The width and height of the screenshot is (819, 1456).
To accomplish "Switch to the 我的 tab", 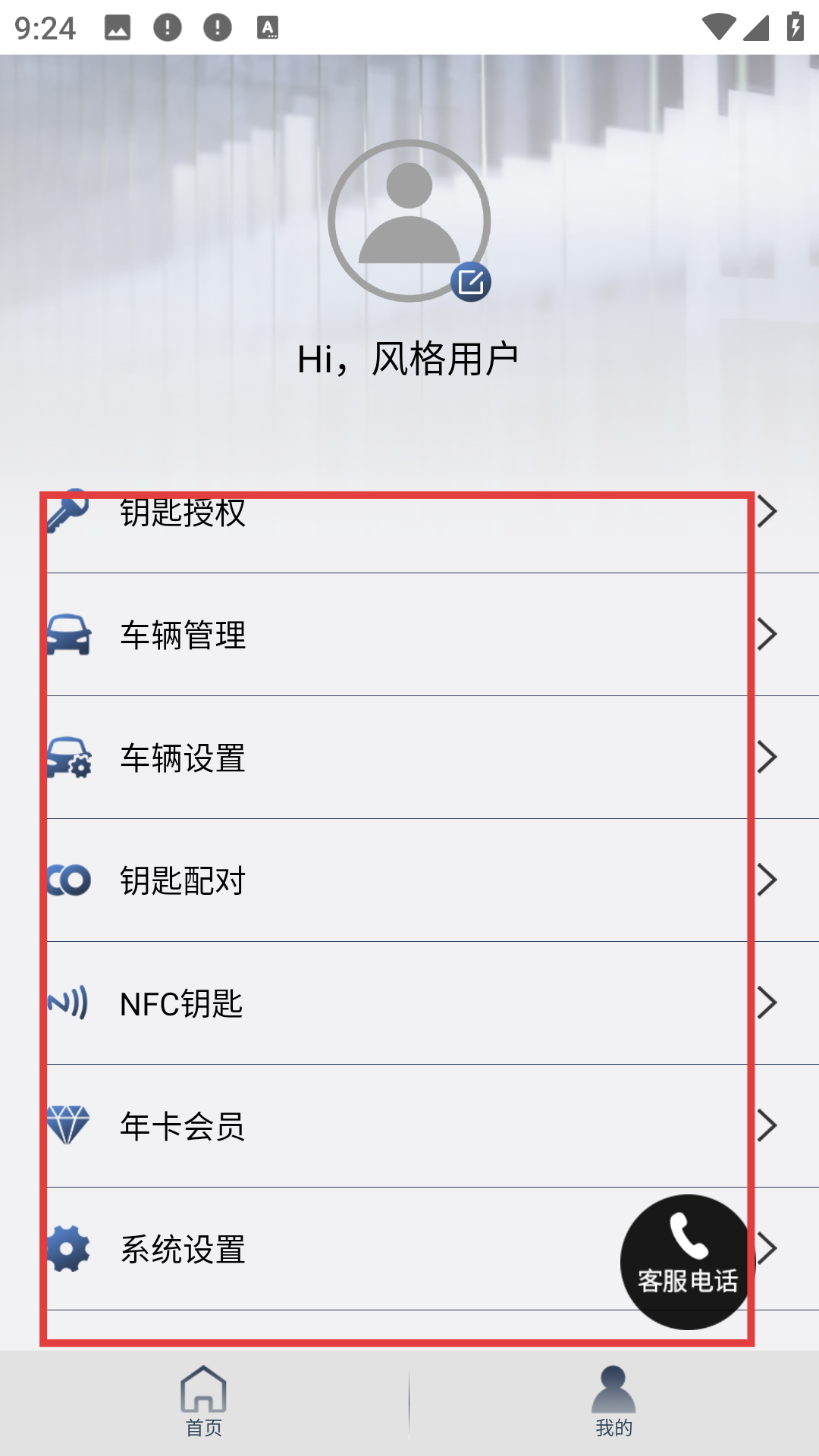I will [x=613, y=1401].
